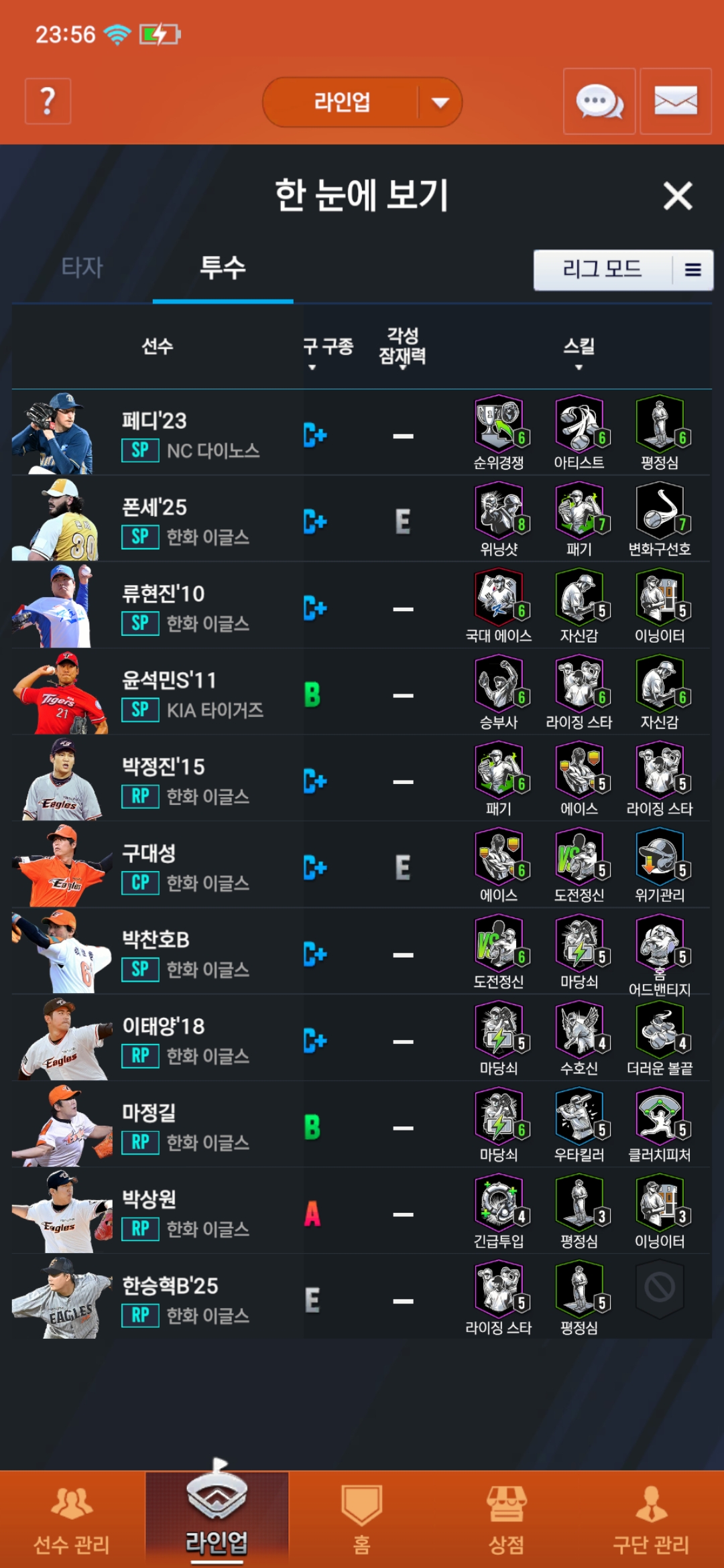
Task: Open the mailbox envelope
Action: [x=675, y=101]
